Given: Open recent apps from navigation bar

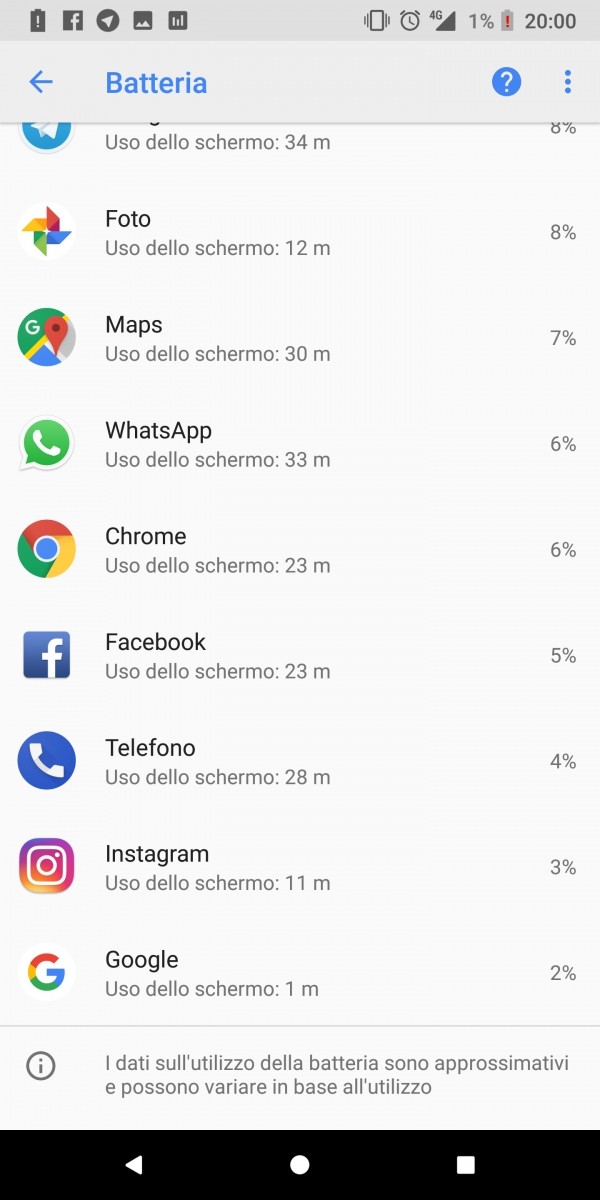Looking at the screenshot, I should coord(465,1164).
